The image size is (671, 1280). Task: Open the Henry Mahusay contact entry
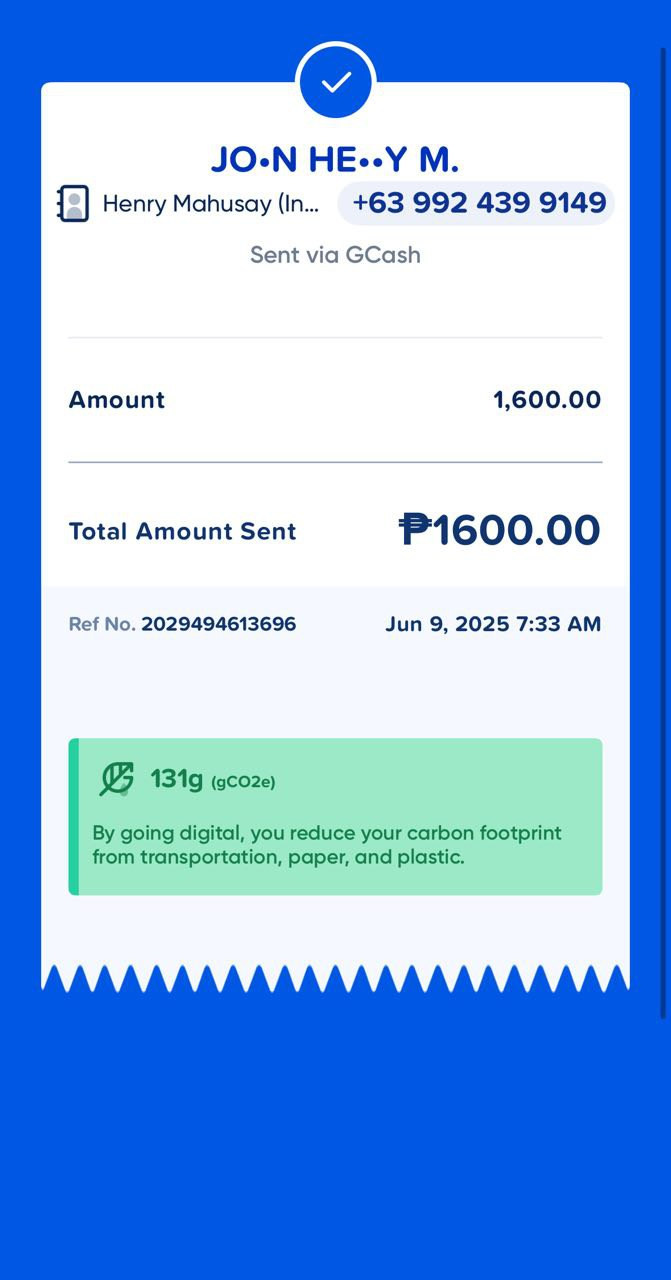189,204
